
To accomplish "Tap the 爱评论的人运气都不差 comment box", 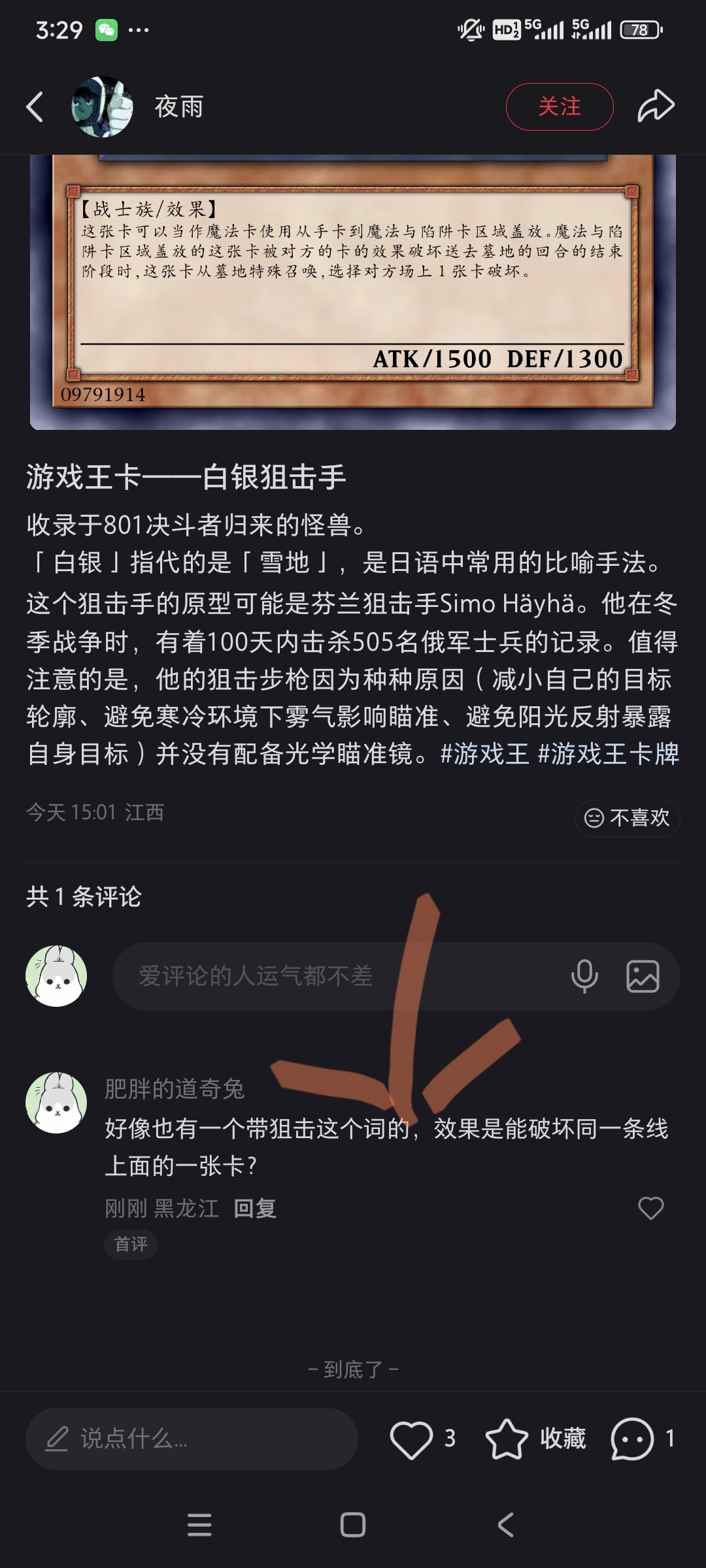I will (x=327, y=976).
